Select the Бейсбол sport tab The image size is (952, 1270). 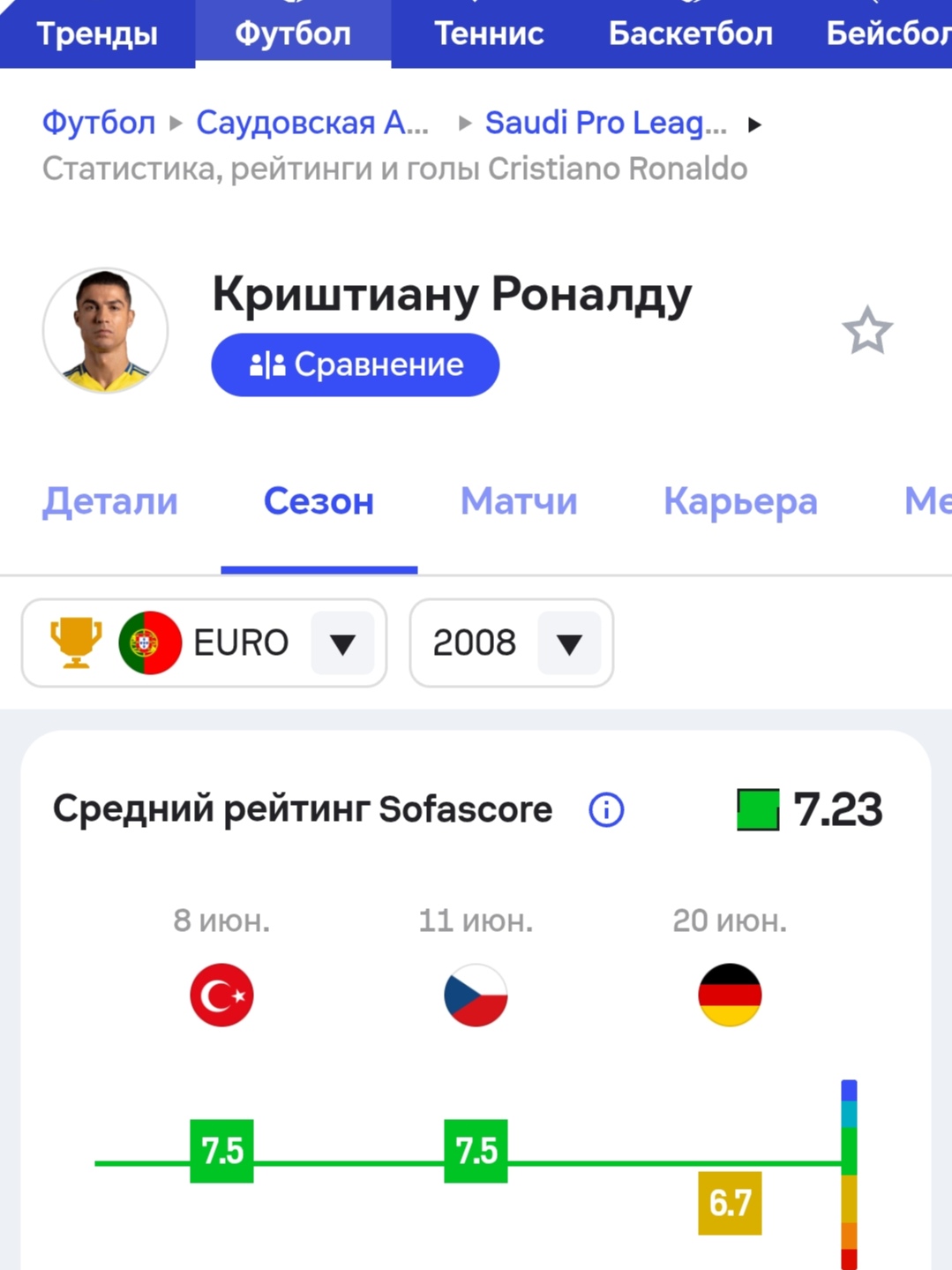(x=887, y=34)
